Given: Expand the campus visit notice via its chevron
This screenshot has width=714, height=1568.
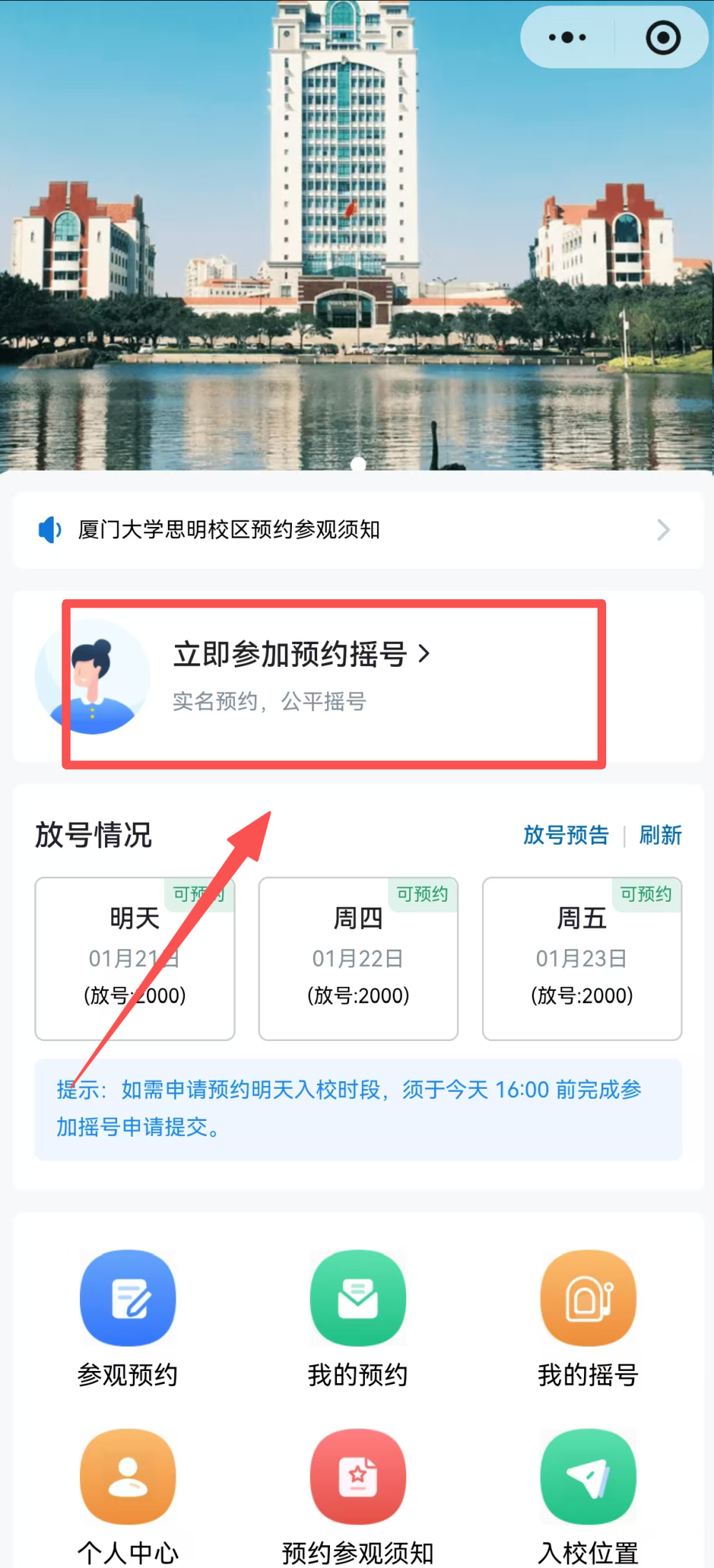Looking at the screenshot, I should tap(664, 530).
